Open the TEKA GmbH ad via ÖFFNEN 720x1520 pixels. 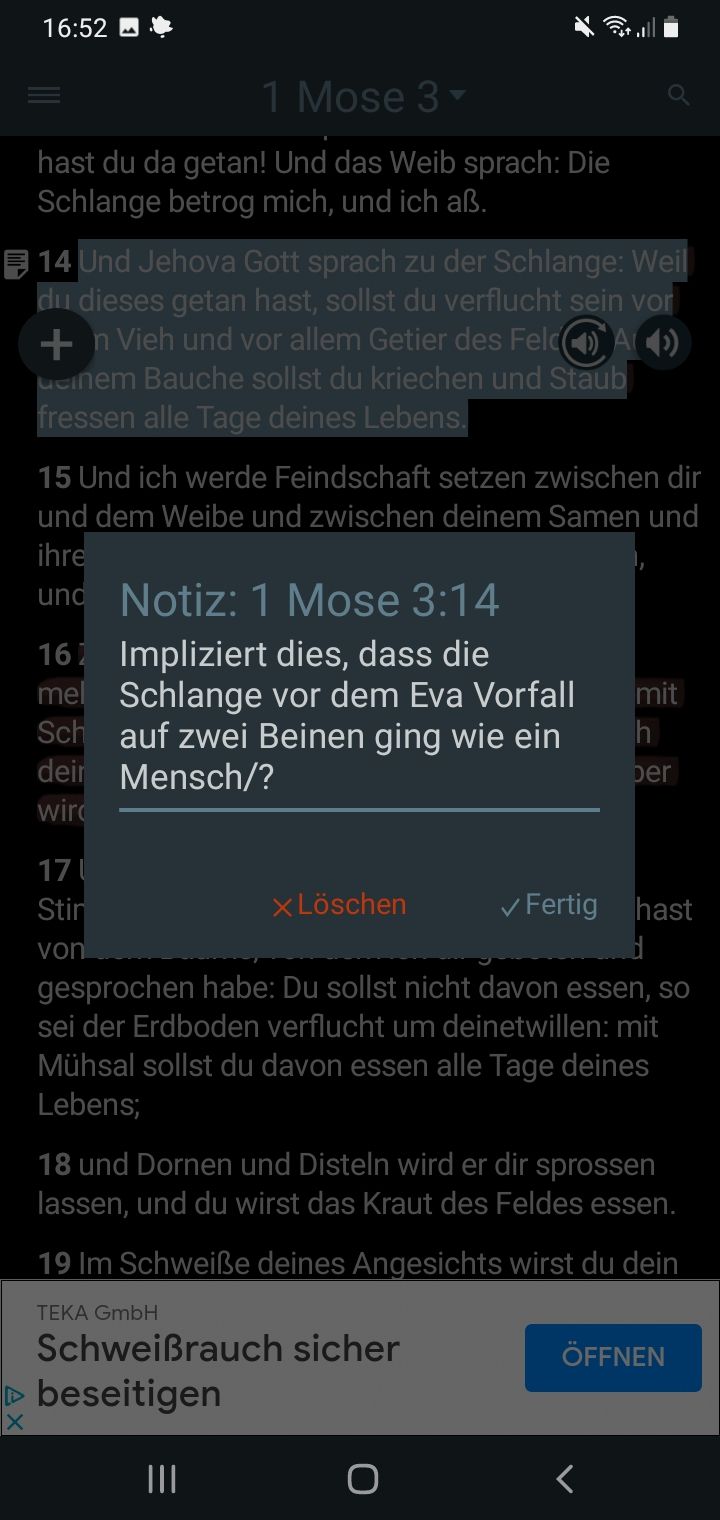click(x=613, y=1357)
